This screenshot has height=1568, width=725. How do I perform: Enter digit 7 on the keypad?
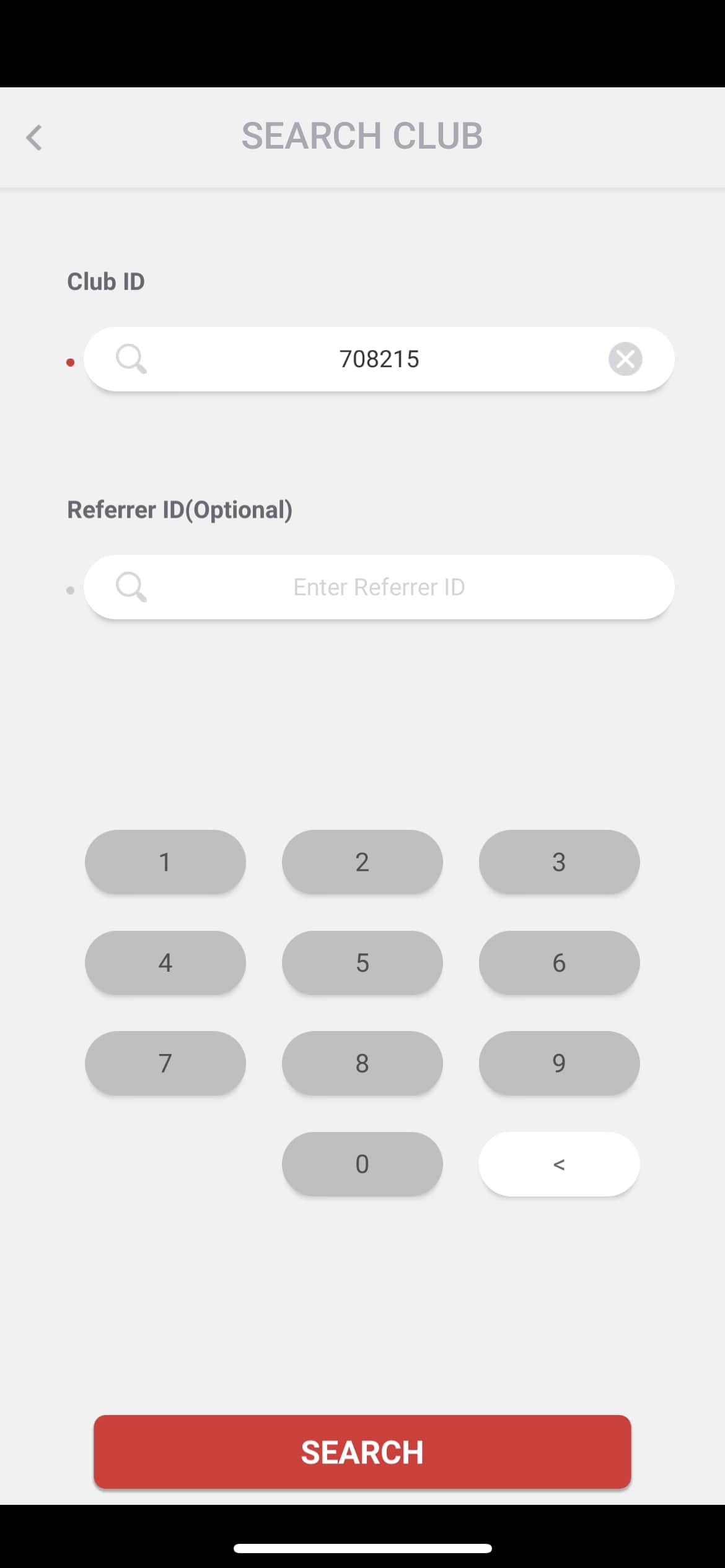point(165,1063)
